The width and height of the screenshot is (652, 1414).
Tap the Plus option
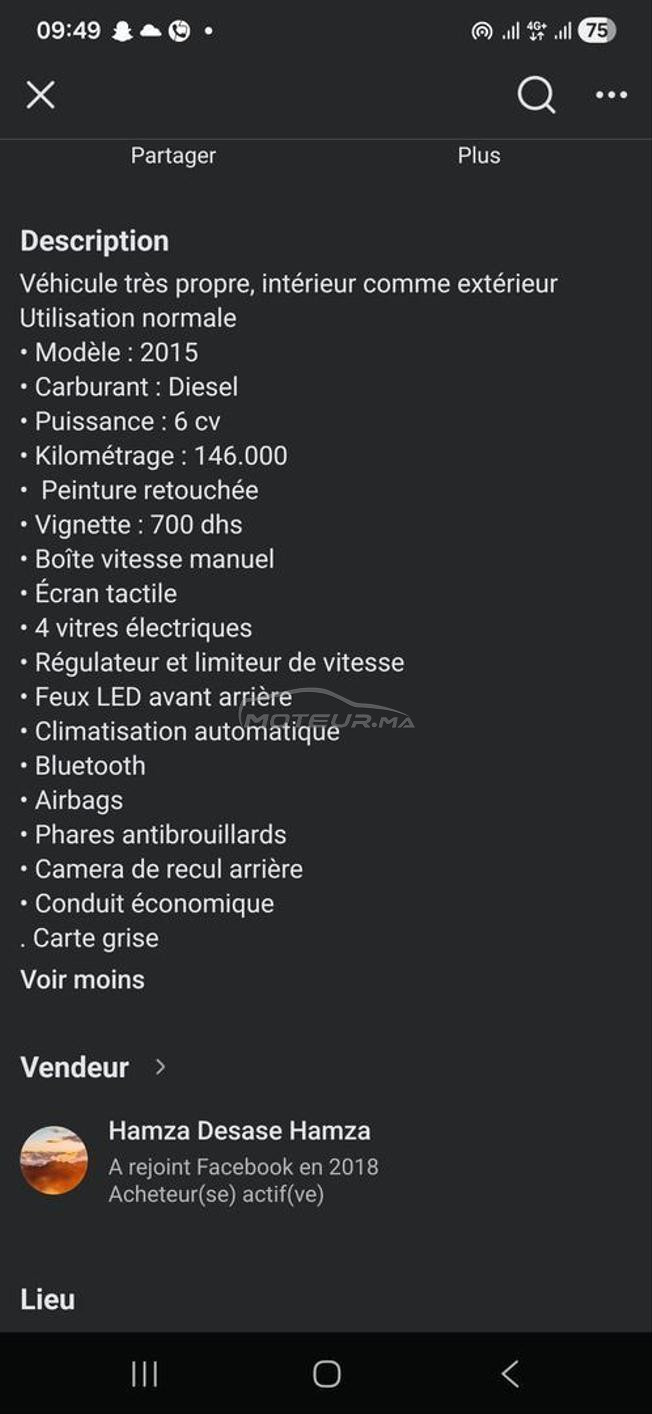pos(479,155)
